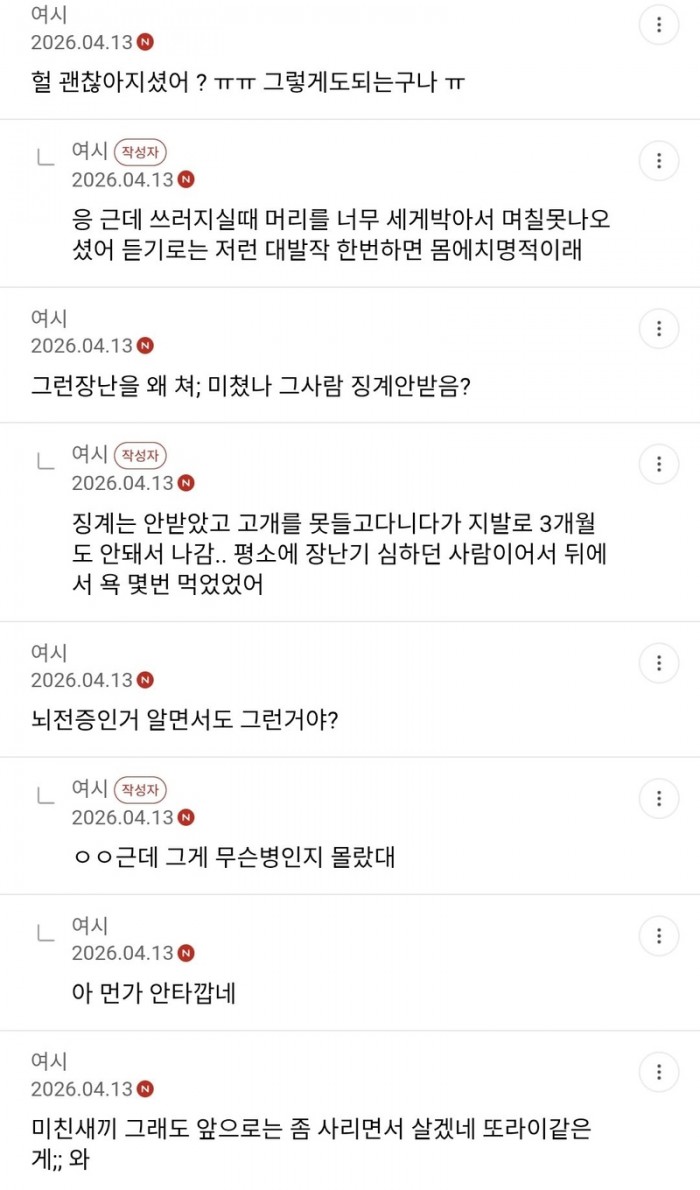Show options for the comment '뇌전증인거 알면서도 그런거야?'
Image resolution: width=700 pixels, height=1190 pixels.
(658, 663)
